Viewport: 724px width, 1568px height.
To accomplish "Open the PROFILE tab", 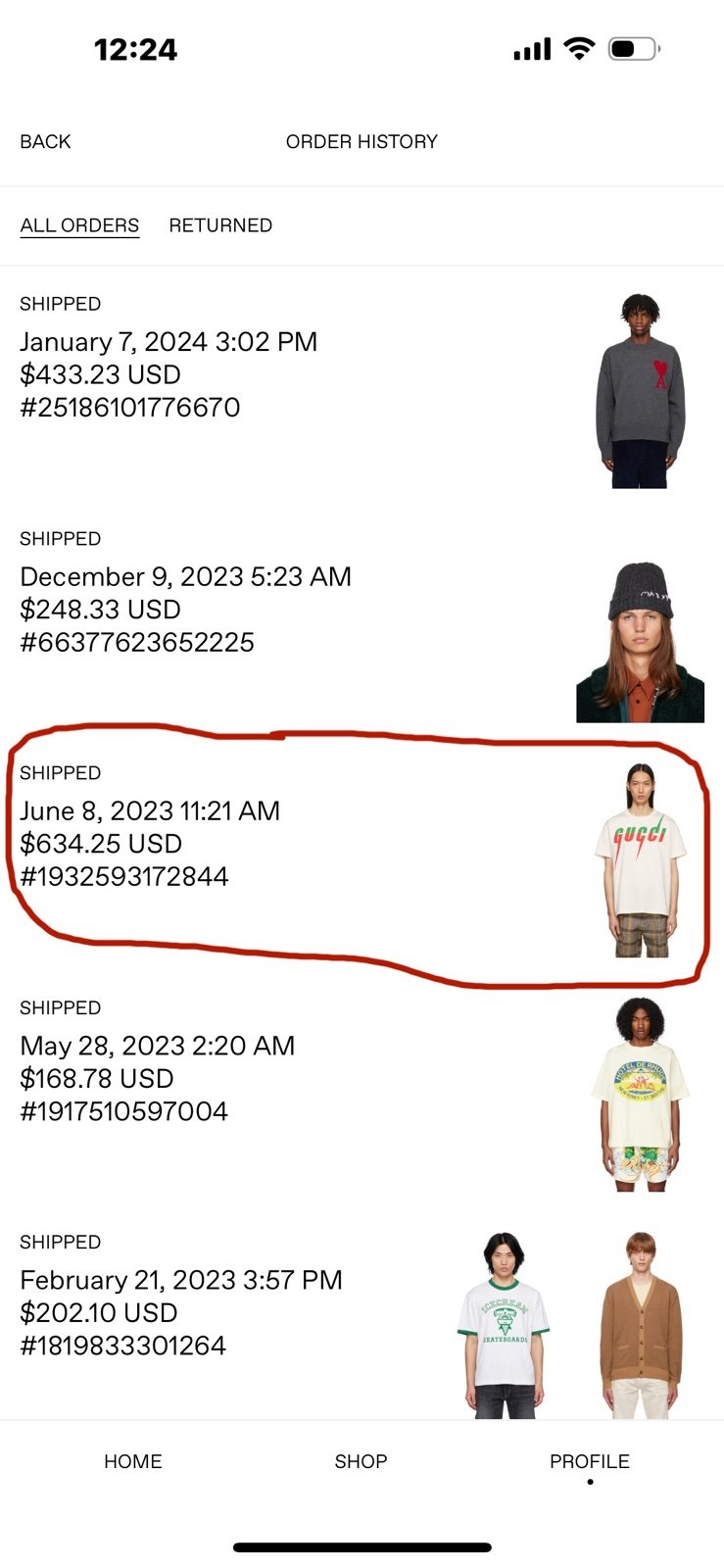I will pos(589,1461).
